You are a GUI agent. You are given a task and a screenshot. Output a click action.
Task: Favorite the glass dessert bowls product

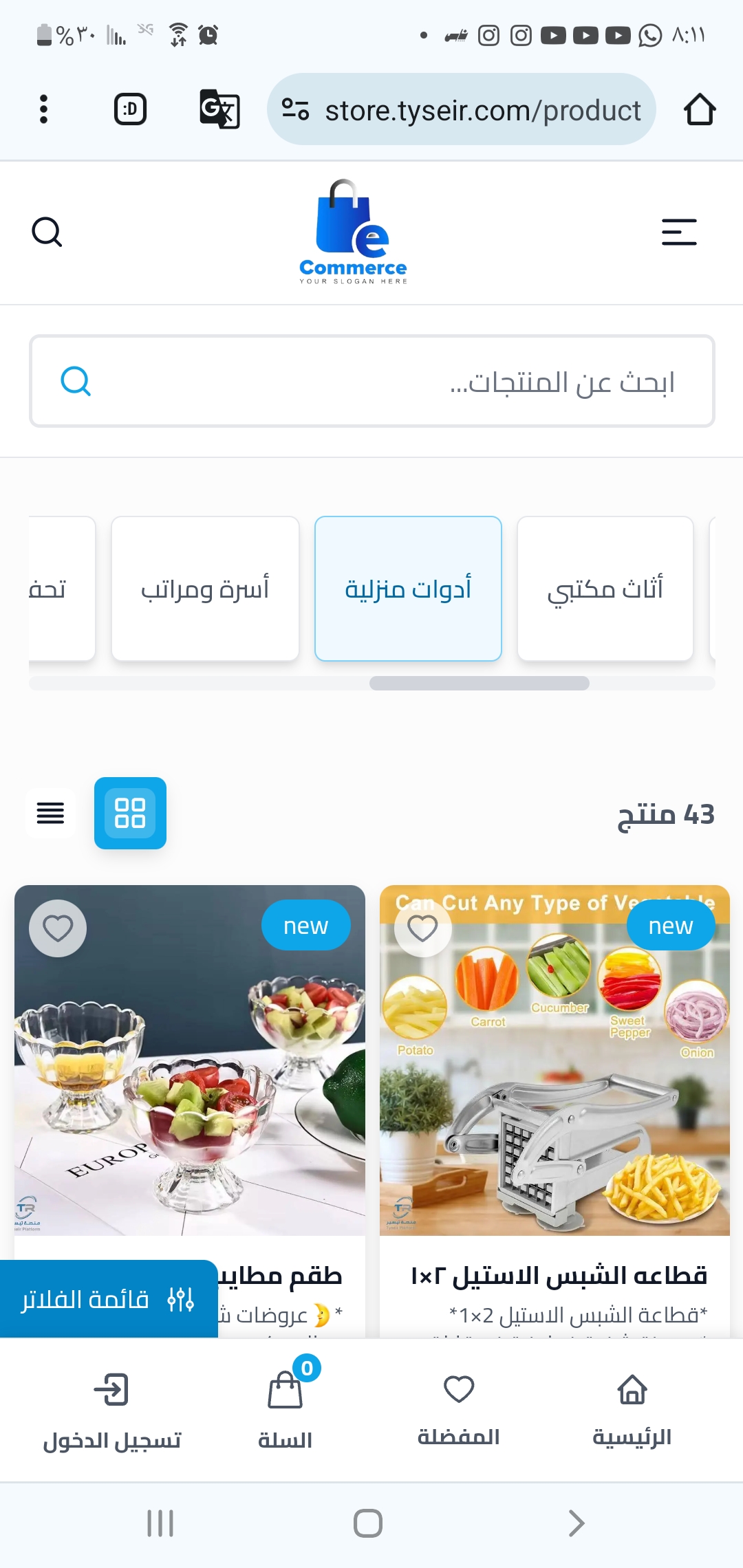tap(58, 928)
